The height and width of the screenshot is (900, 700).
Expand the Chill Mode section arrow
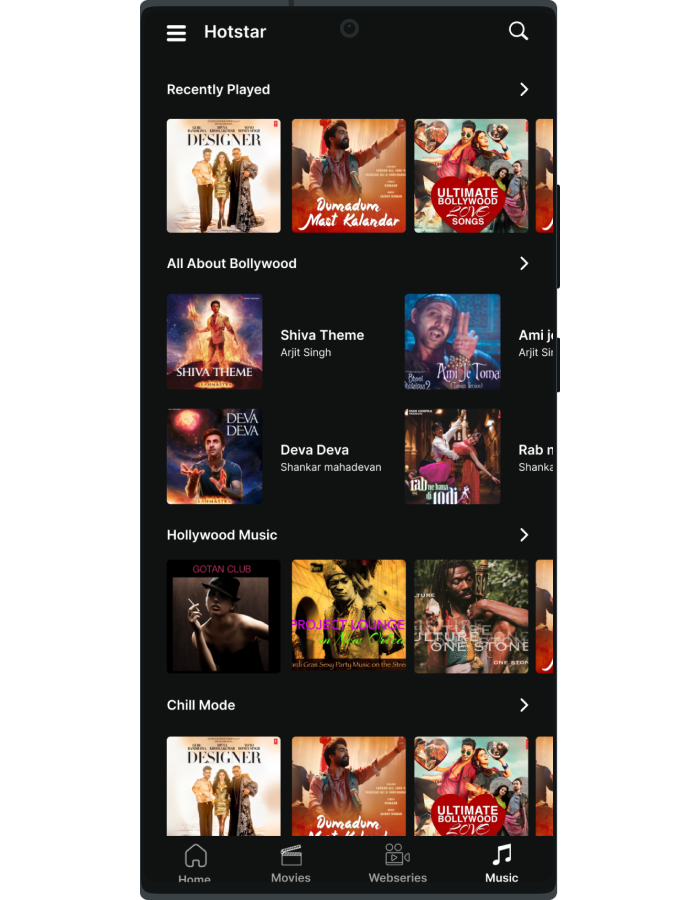click(x=524, y=705)
